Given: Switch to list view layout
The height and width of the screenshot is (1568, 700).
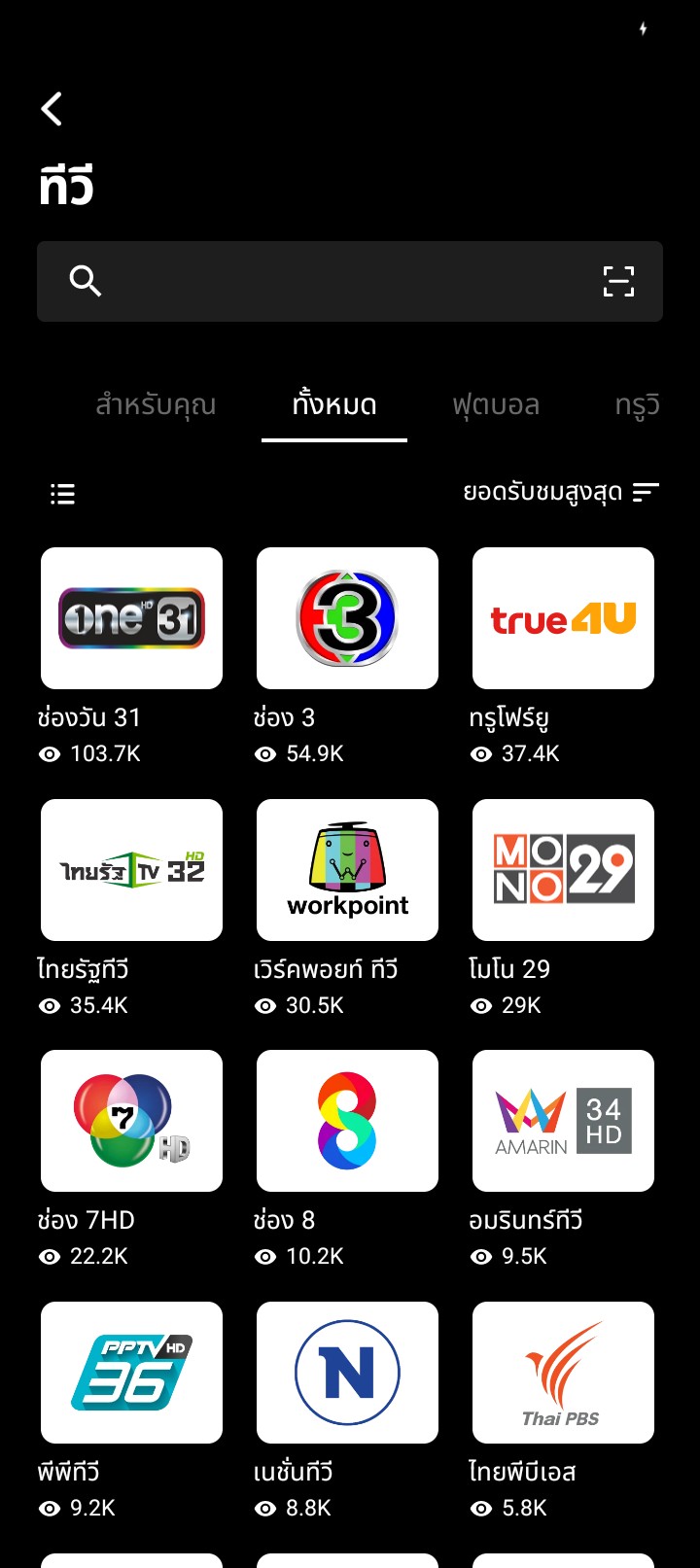Looking at the screenshot, I should (x=62, y=494).
